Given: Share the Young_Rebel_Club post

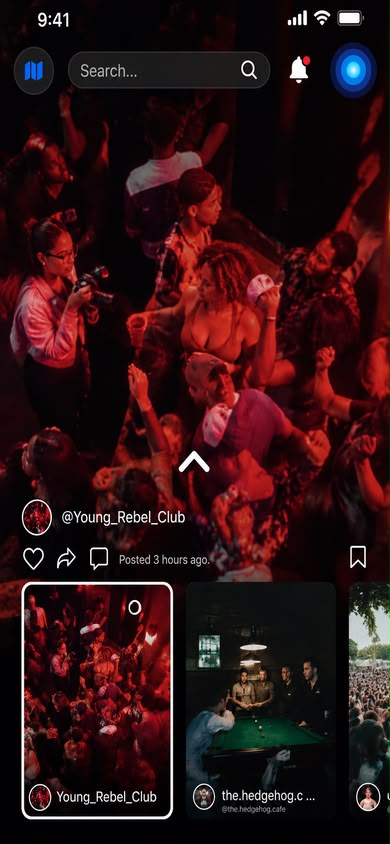Looking at the screenshot, I should (66, 559).
